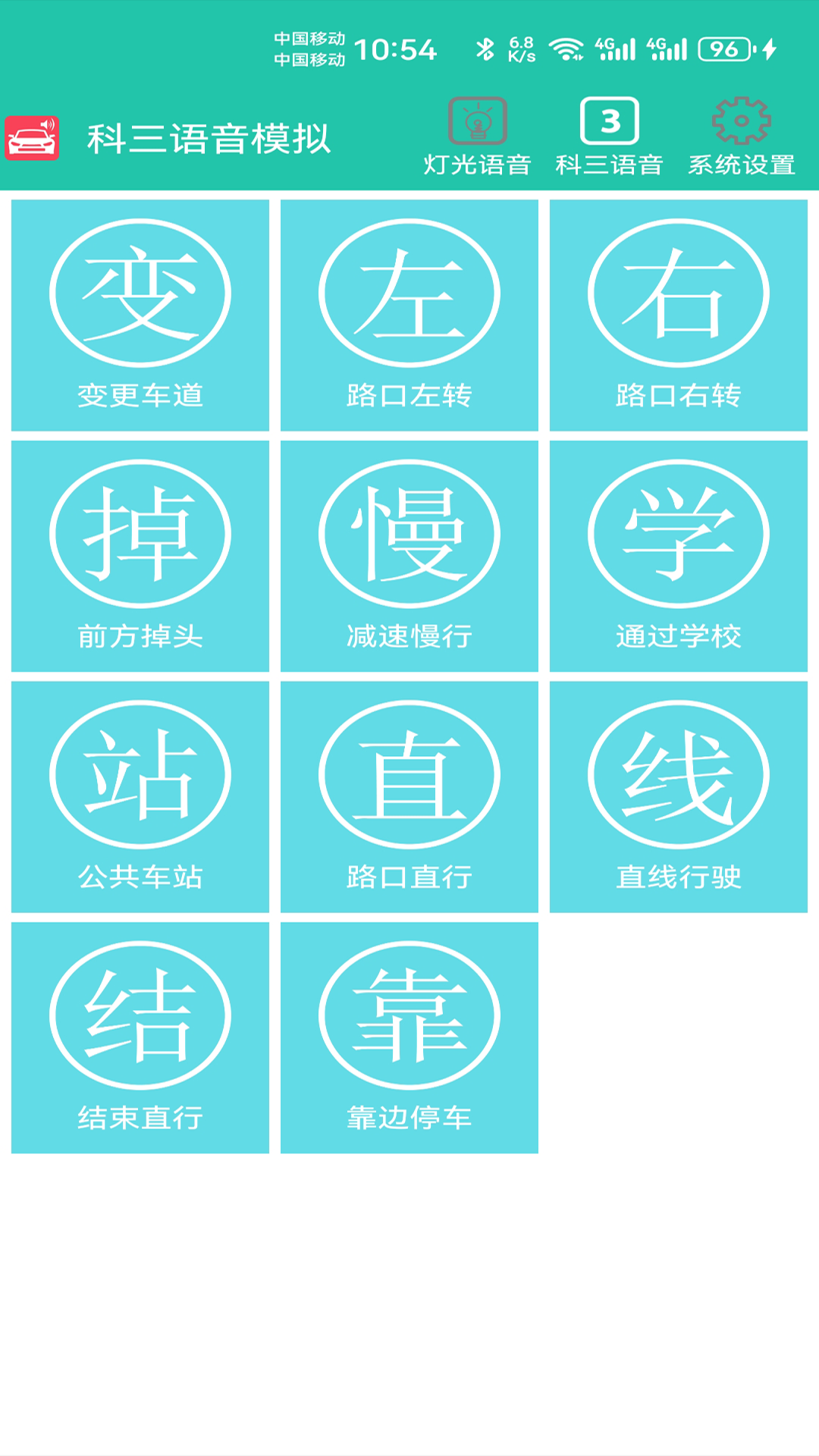Choose the 路口直行 command

pyautogui.click(x=409, y=796)
